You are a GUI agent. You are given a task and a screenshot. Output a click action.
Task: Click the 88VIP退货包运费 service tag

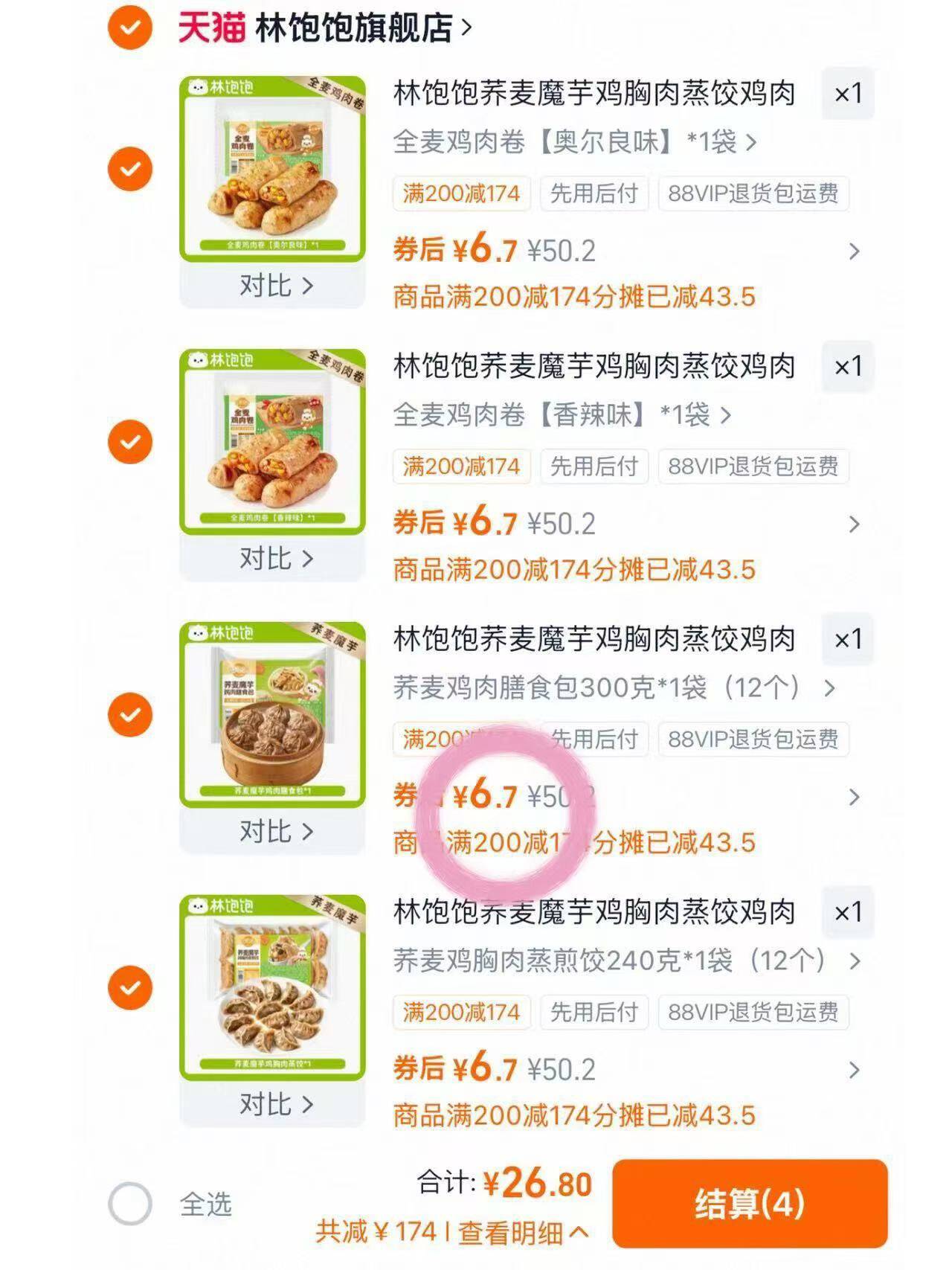tap(751, 194)
